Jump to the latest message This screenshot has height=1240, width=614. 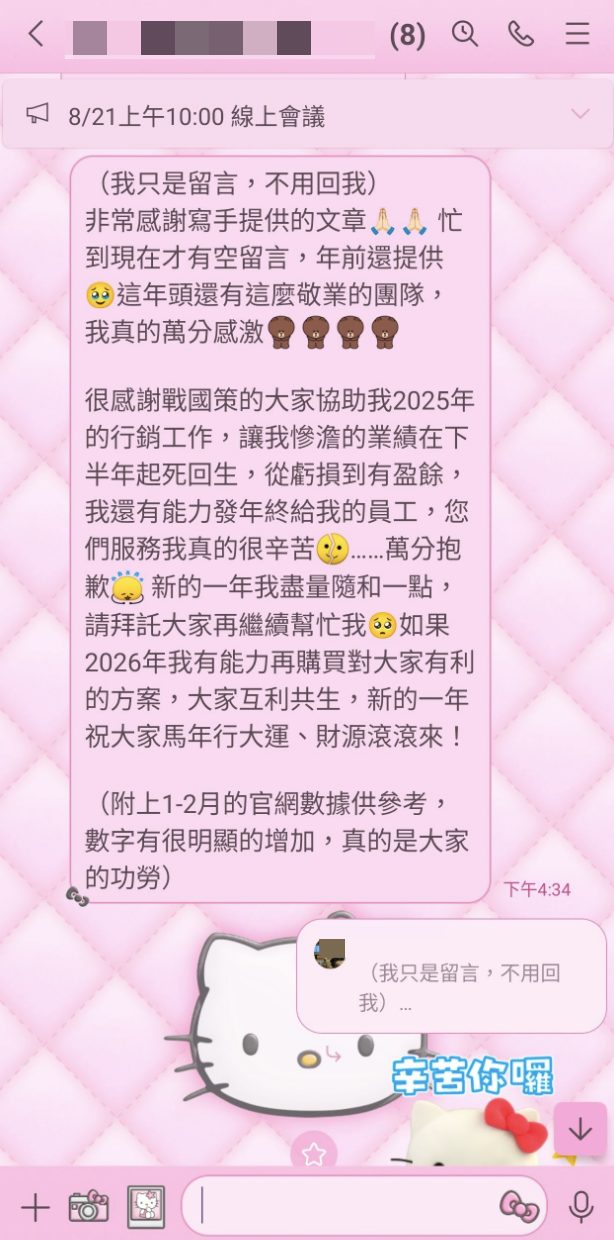click(x=580, y=1129)
